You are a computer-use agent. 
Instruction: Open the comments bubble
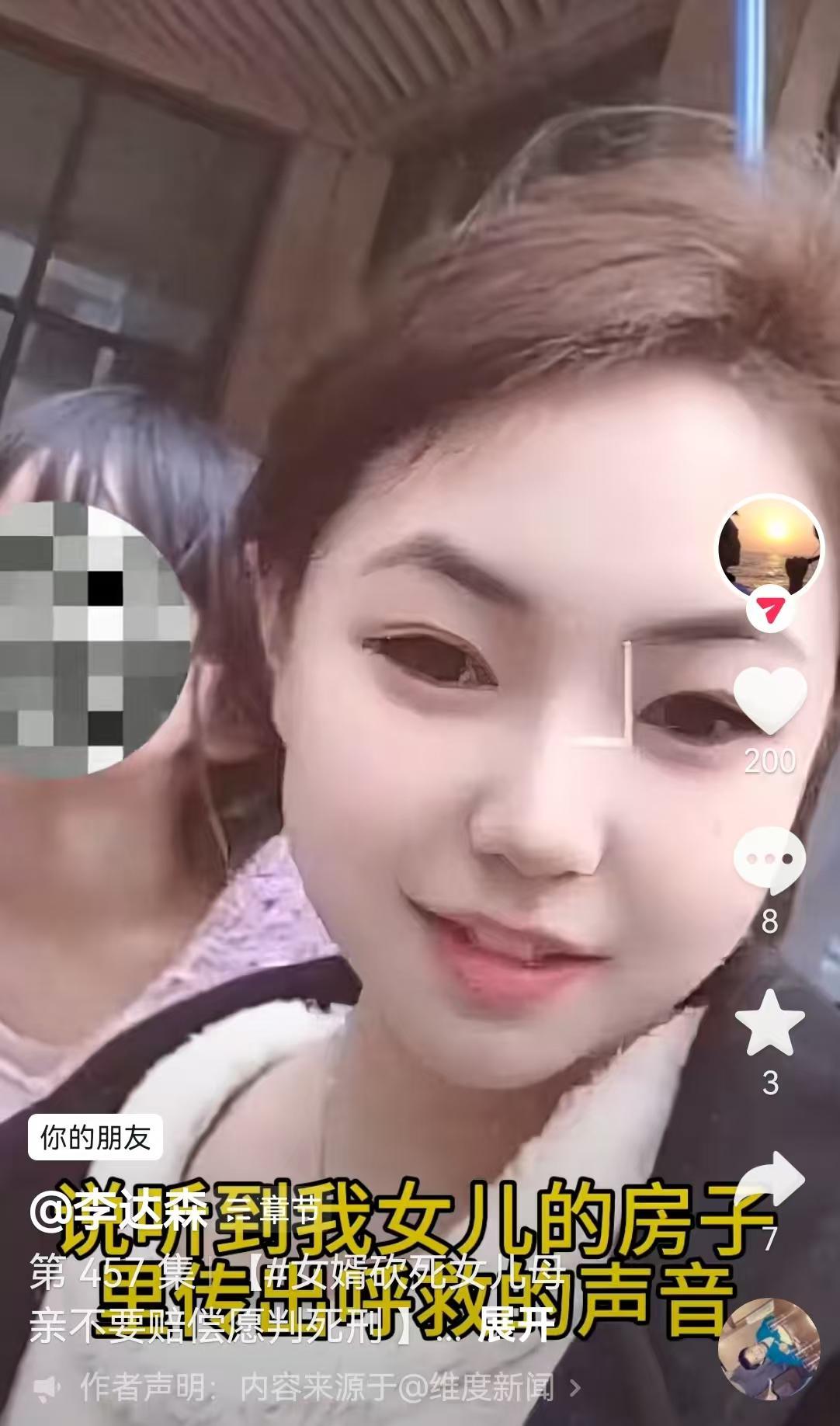point(769,859)
